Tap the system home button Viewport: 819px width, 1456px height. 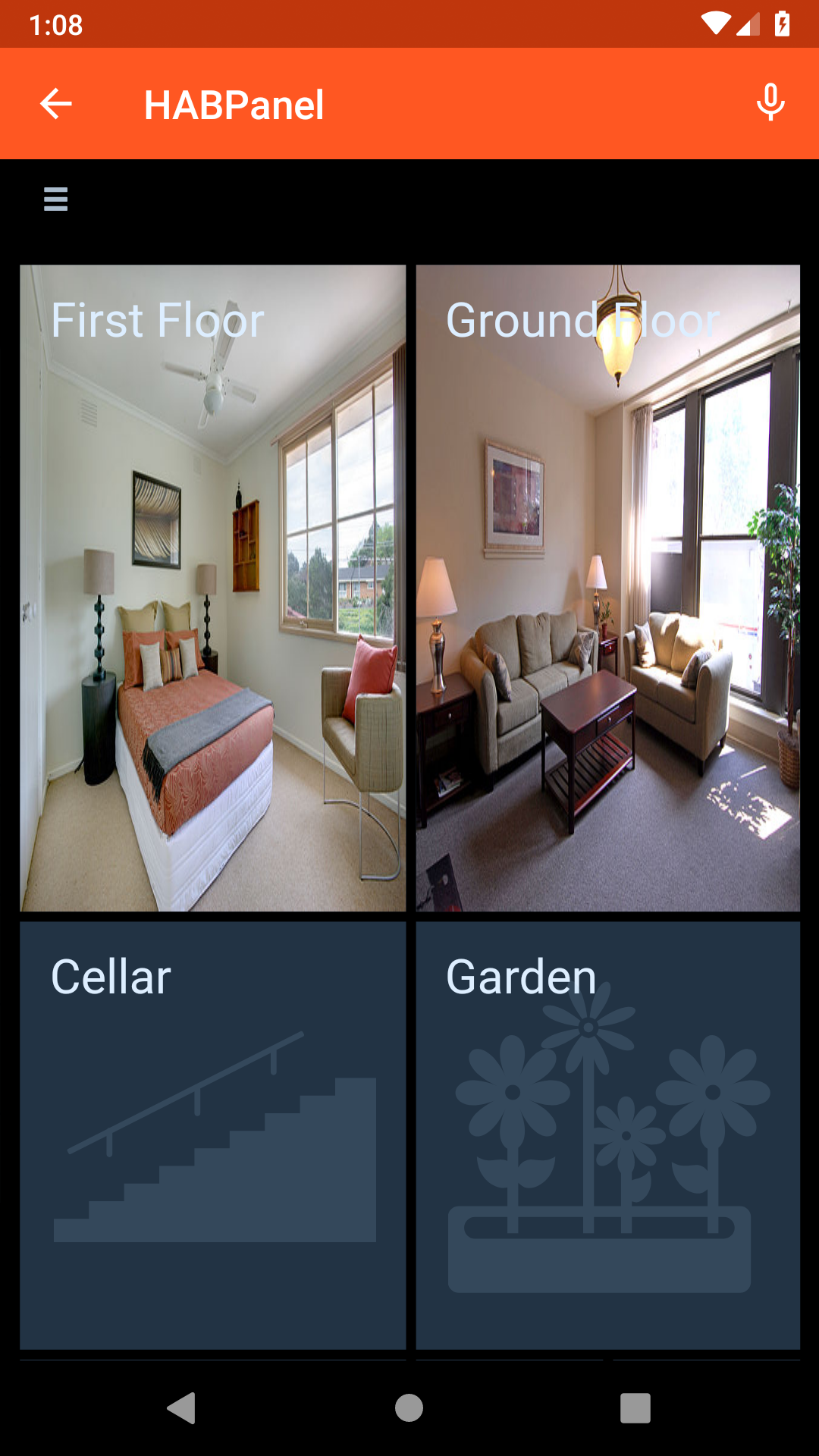409,1408
